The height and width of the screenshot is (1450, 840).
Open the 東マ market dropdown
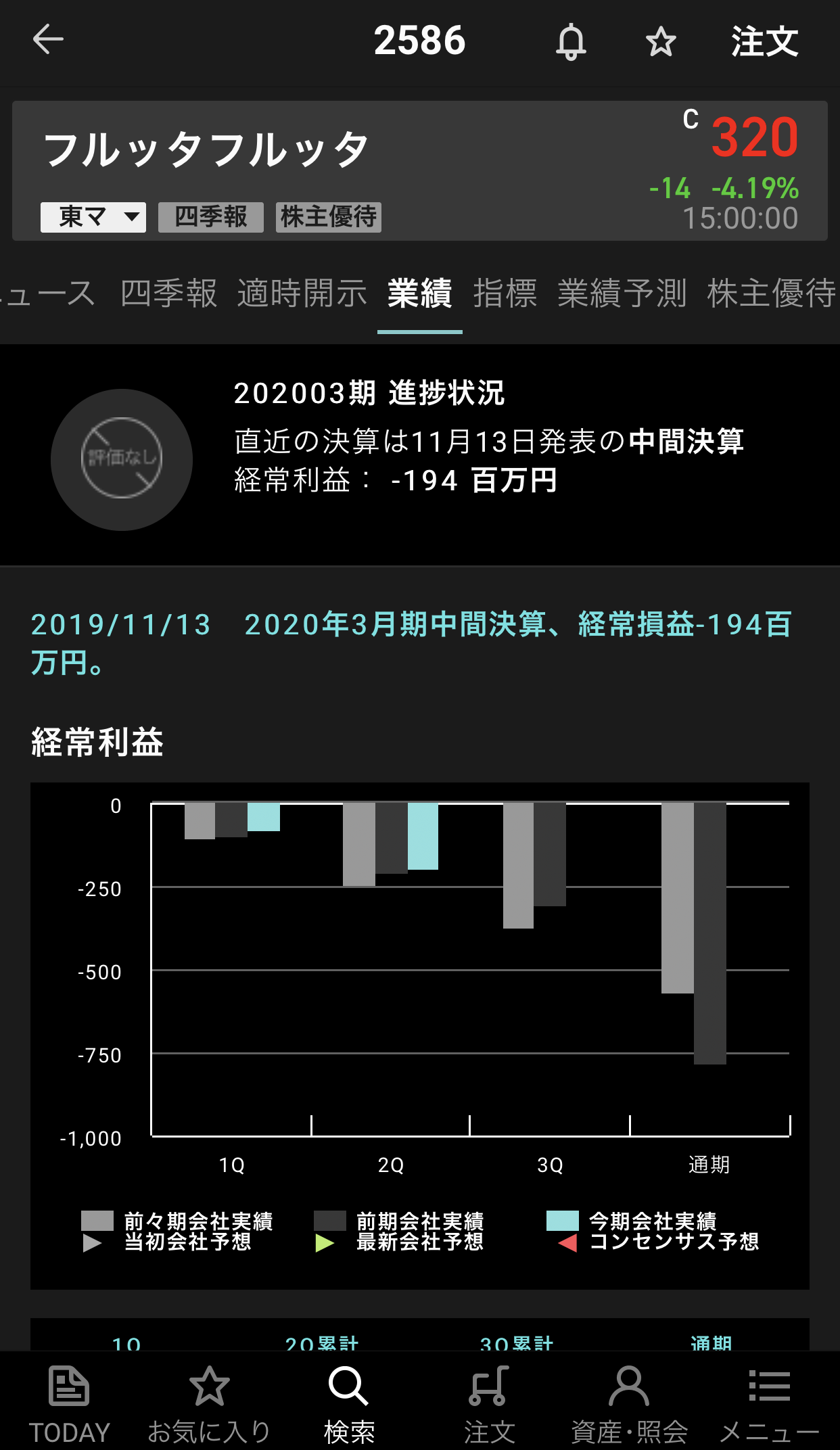pyautogui.click(x=93, y=217)
